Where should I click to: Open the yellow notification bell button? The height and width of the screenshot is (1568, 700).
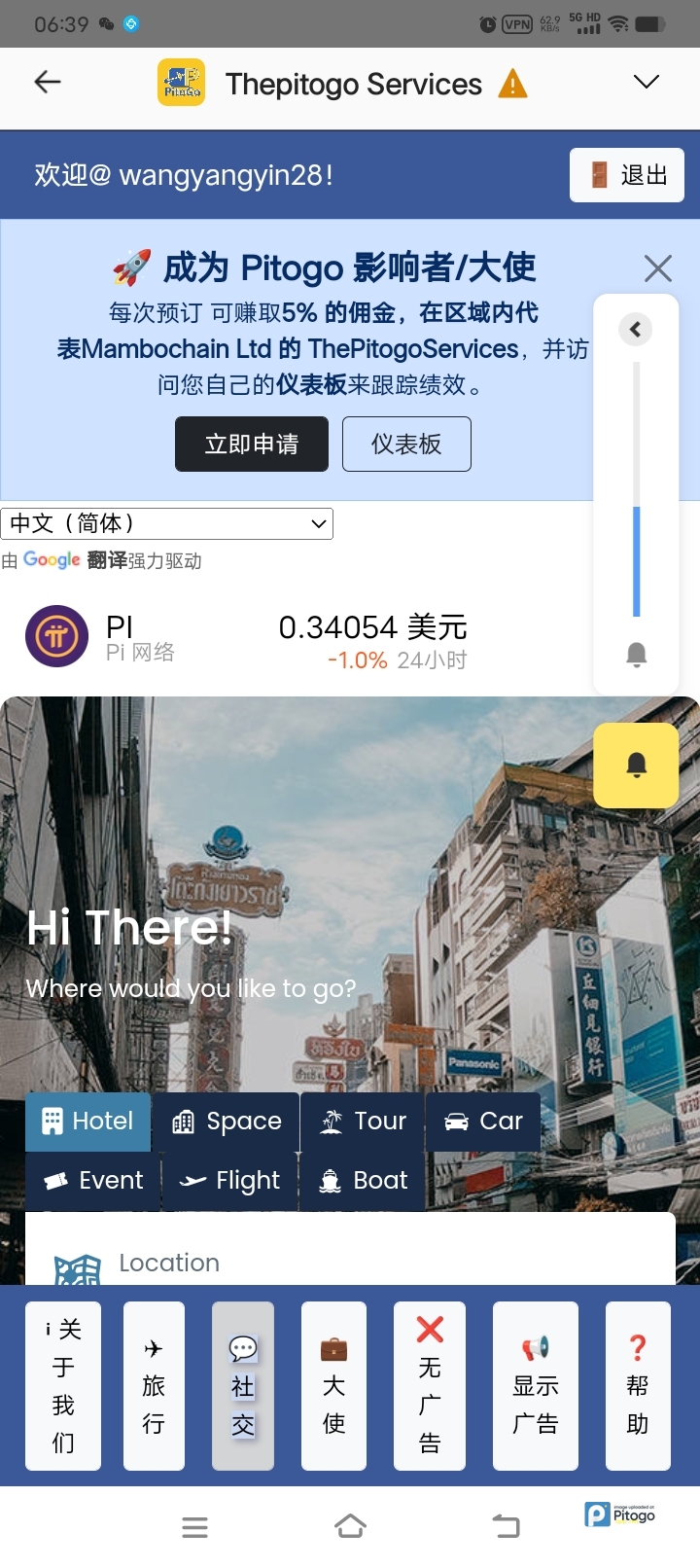tap(636, 765)
